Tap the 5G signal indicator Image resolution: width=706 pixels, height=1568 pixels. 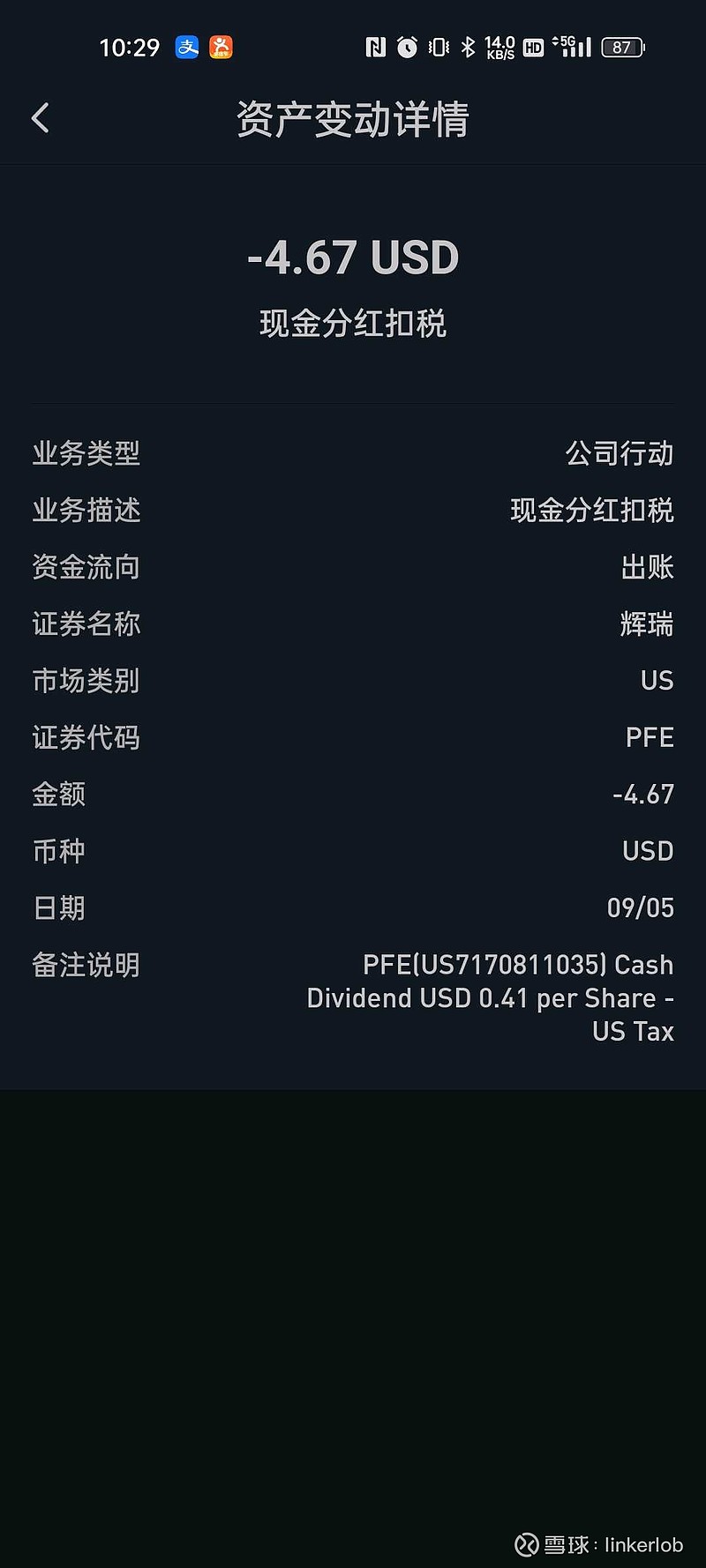pos(569,47)
